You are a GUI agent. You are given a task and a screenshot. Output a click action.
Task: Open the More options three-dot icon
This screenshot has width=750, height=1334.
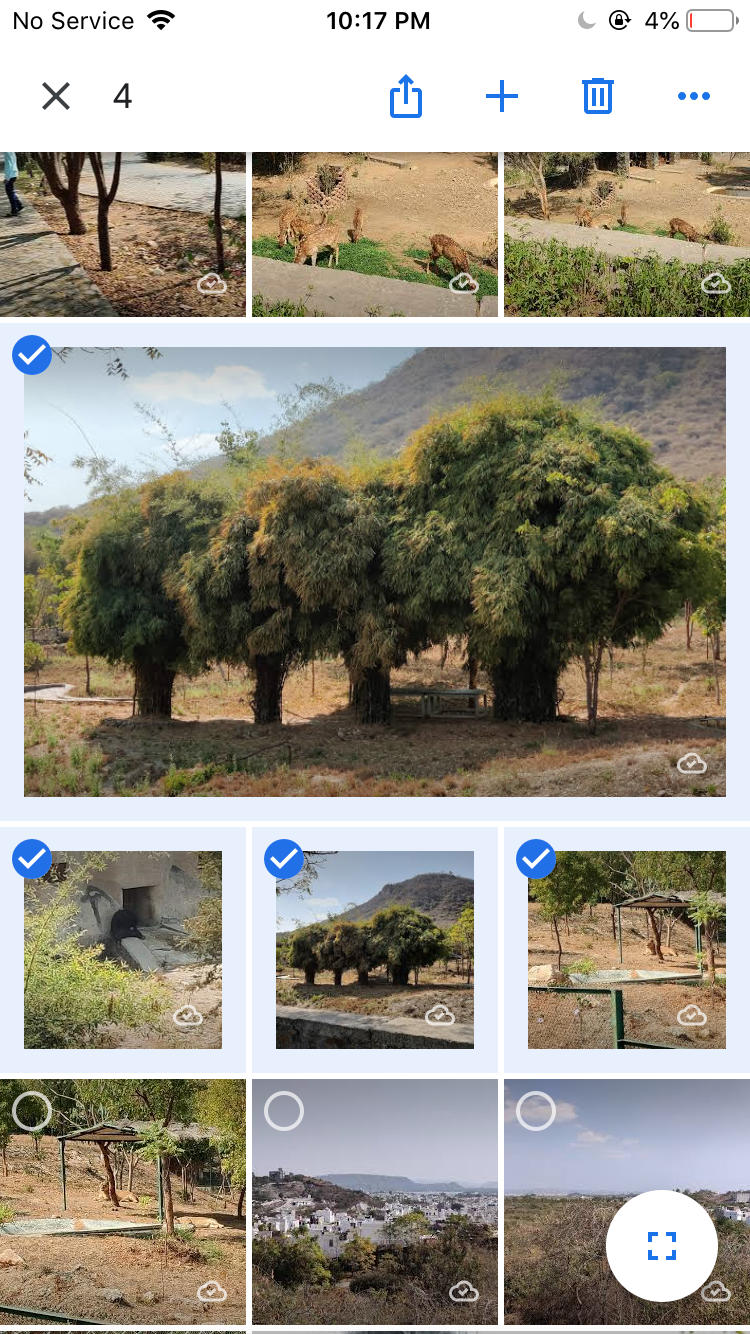pyautogui.click(x=694, y=96)
